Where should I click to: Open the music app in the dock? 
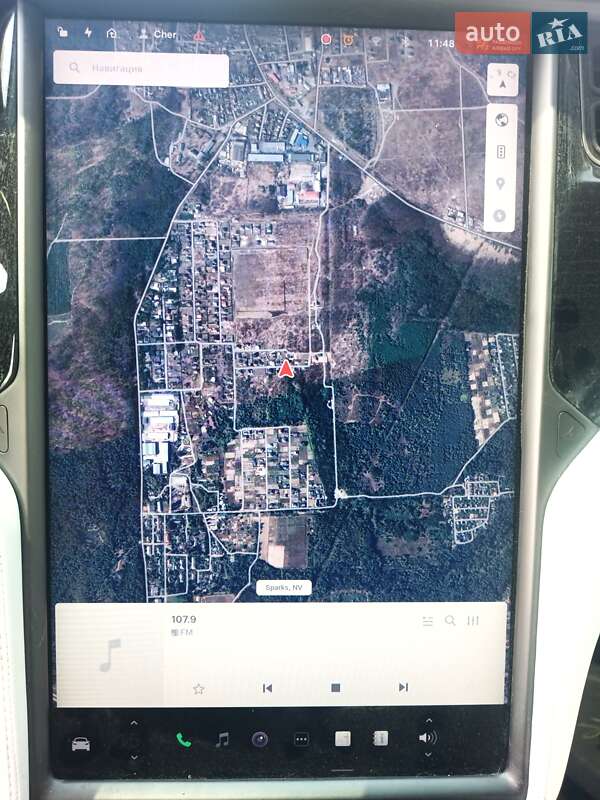coord(222,740)
